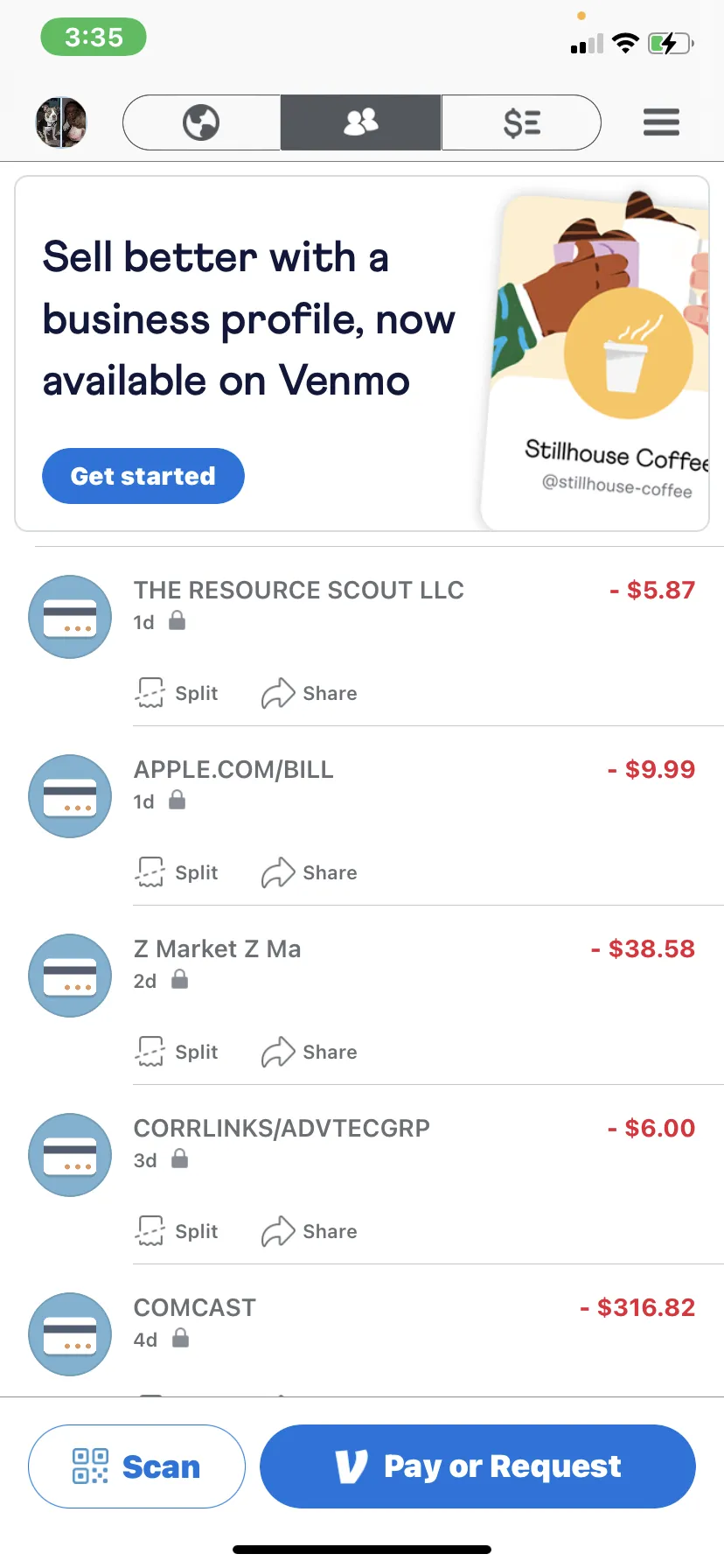Switch to the personal transactions tab
Screen dimensions: 724x1568
point(522,122)
